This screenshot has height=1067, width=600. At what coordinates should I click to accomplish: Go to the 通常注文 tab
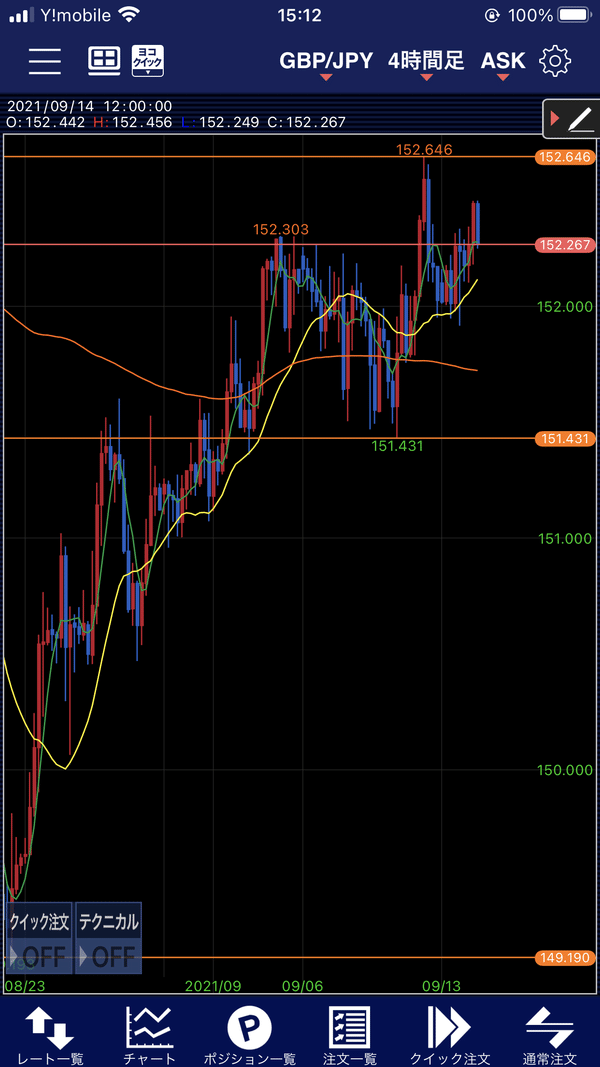click(550, 1034)
